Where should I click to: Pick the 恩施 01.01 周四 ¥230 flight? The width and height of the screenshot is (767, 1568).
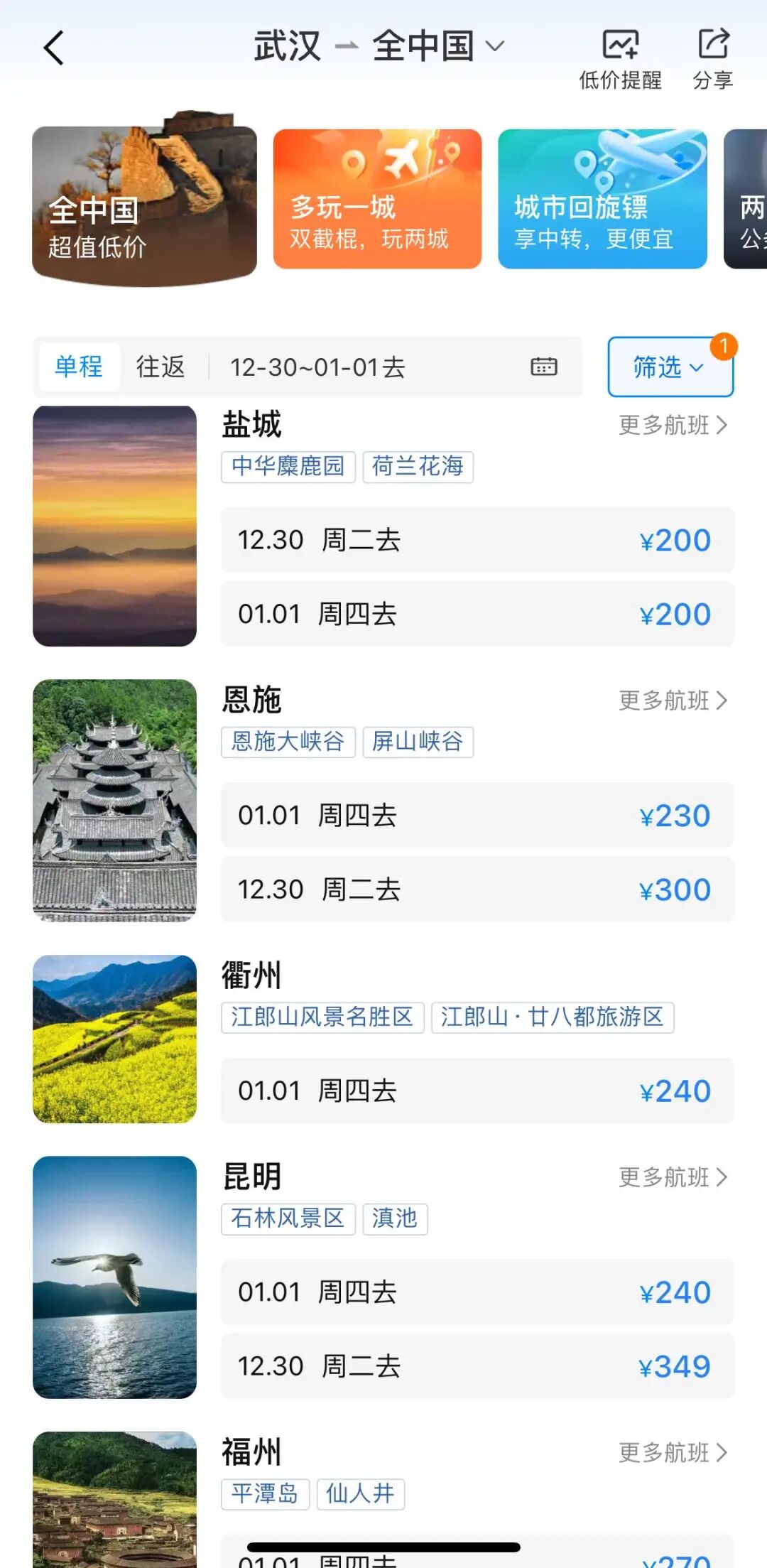477,815
